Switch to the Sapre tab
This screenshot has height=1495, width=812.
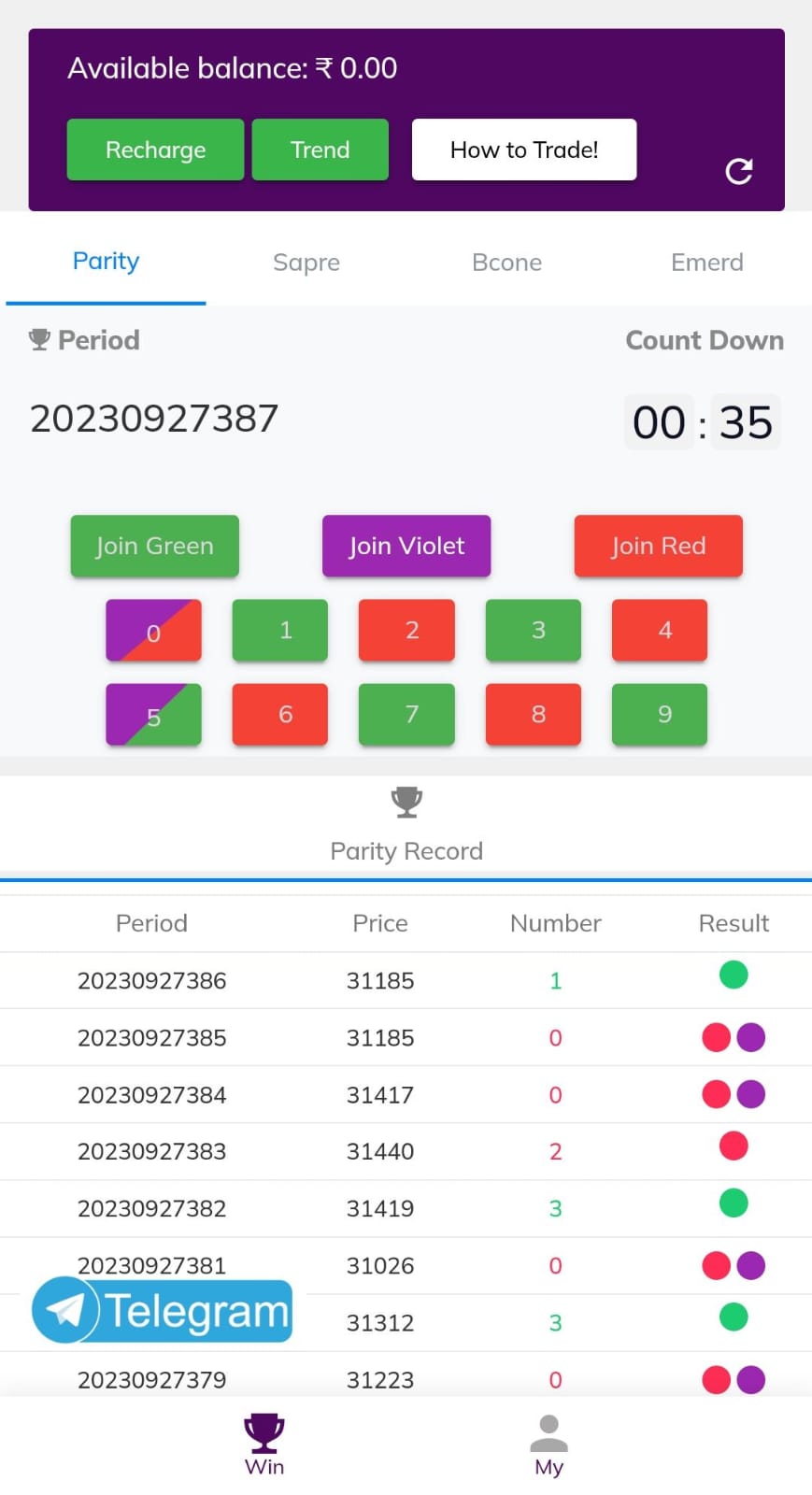point(306,263)
